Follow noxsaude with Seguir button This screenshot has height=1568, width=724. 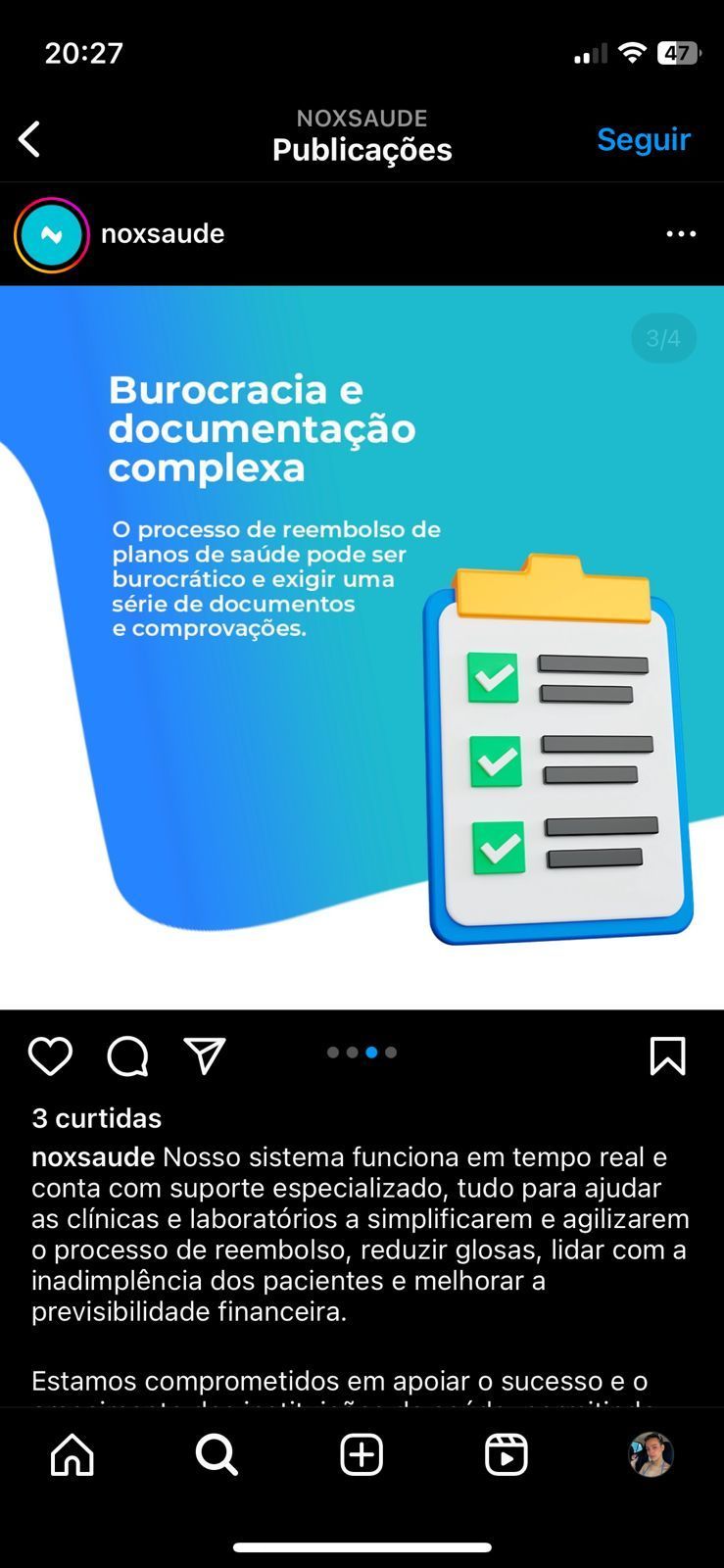(643, 139)
